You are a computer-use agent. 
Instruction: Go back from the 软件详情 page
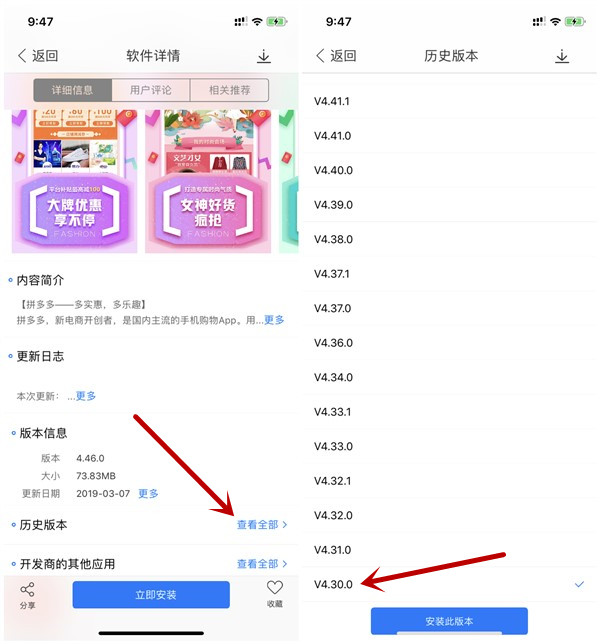[x=38, y=56]
